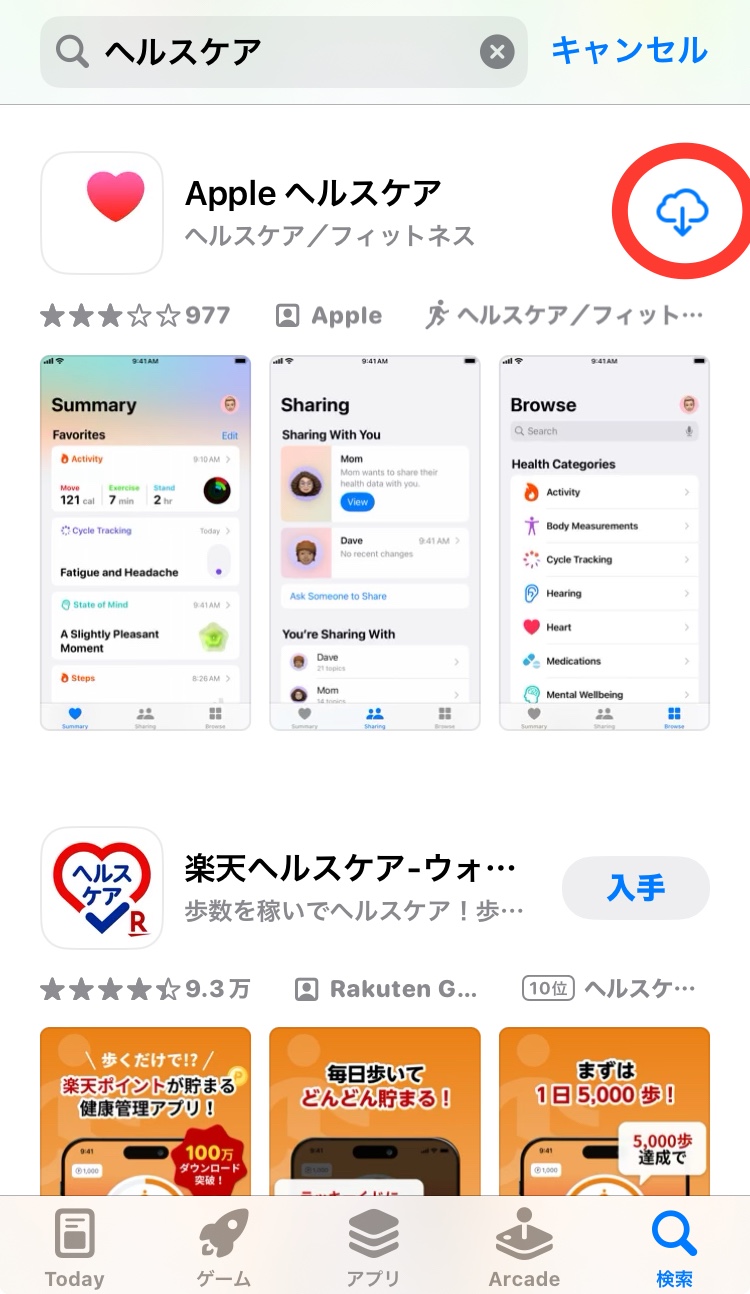Clear the ヘルスケア search text
The height and width of the screenshot is (1294, 750).
pos(497,51)
